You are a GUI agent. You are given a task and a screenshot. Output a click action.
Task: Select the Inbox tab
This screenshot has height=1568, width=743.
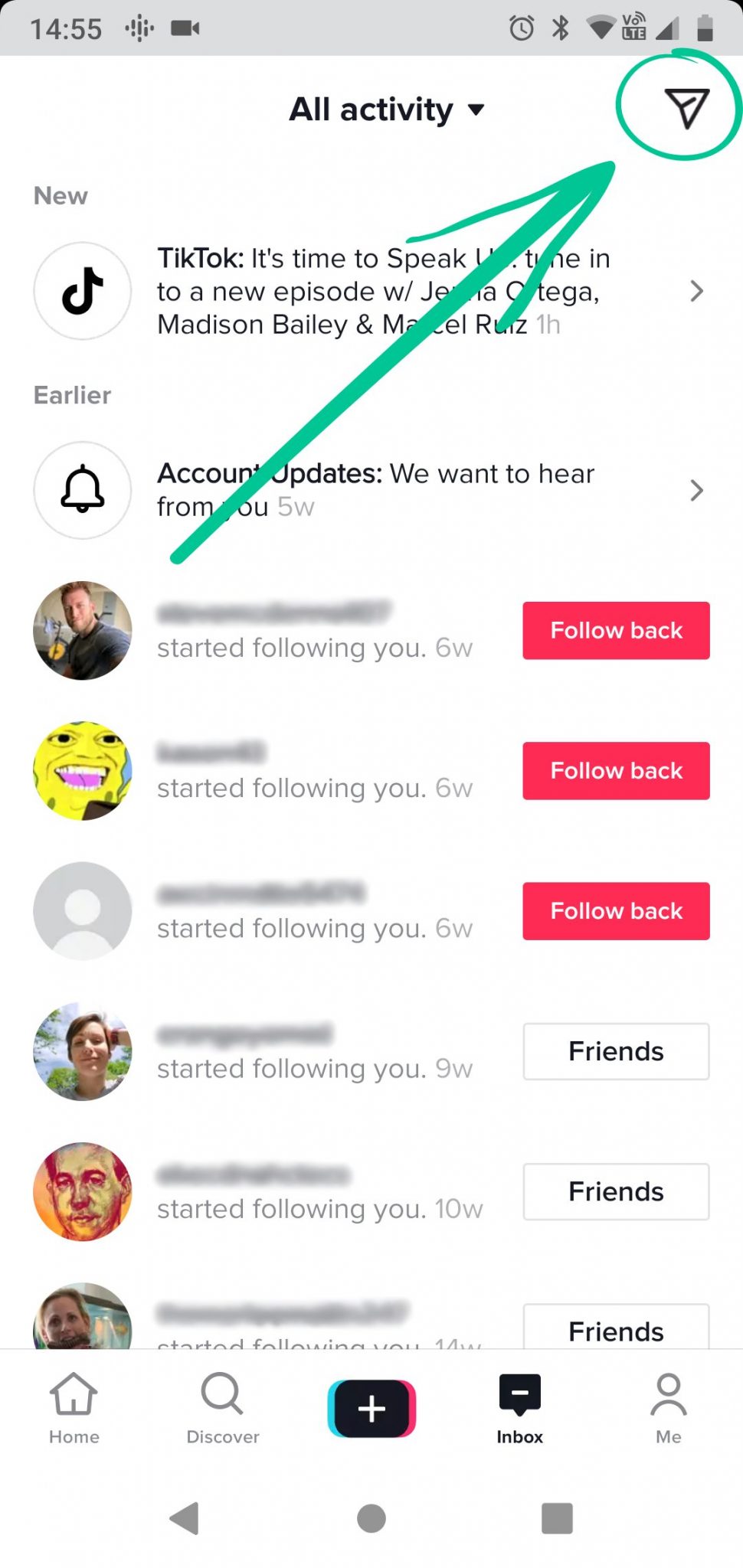coord(520,1409)
